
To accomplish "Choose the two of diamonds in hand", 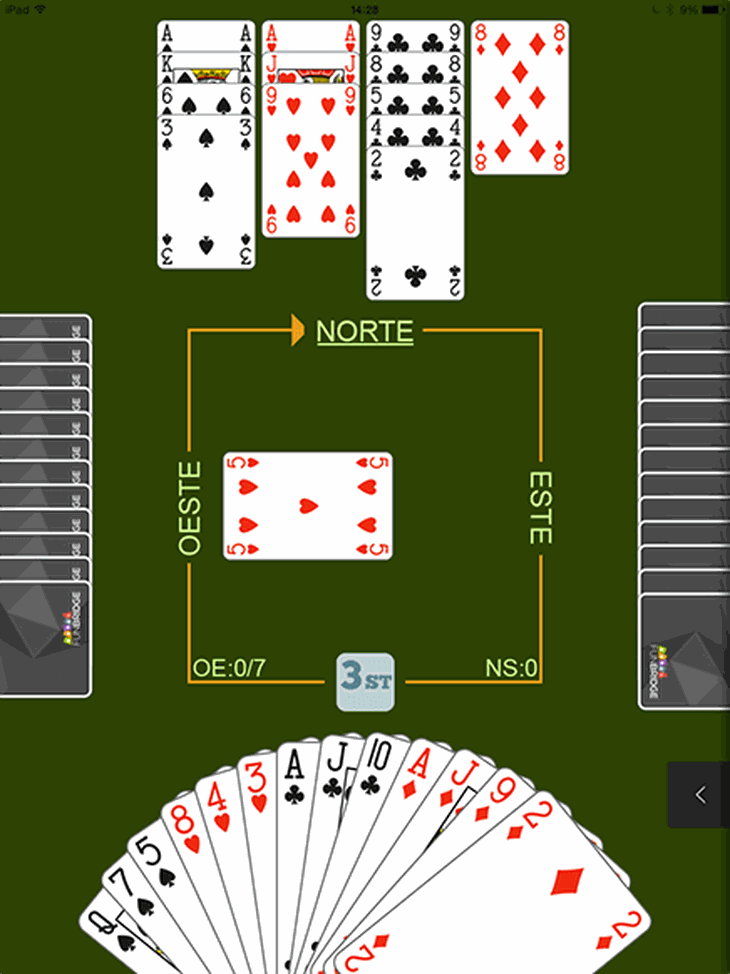I will tap(560, 880).
